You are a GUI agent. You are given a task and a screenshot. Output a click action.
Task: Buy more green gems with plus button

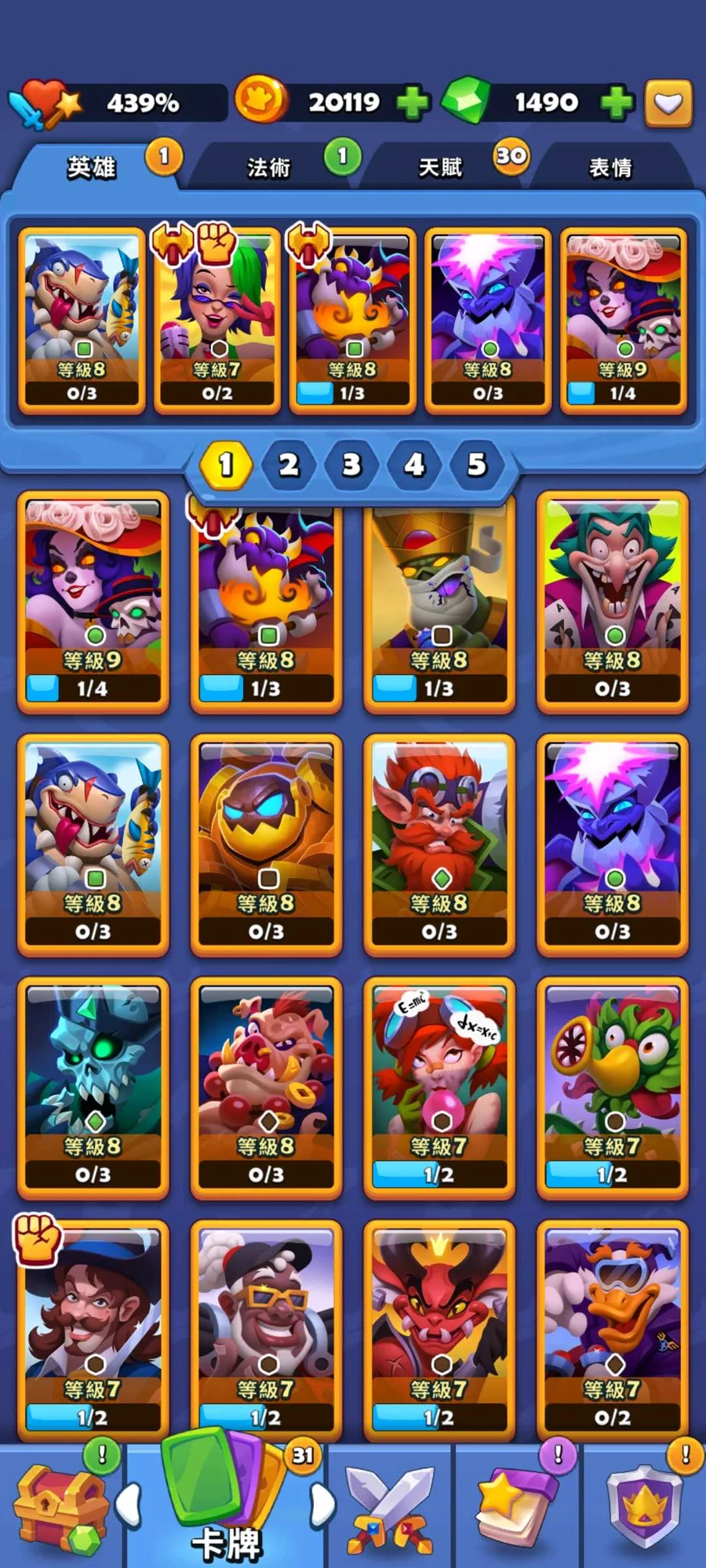coord(617,103)
